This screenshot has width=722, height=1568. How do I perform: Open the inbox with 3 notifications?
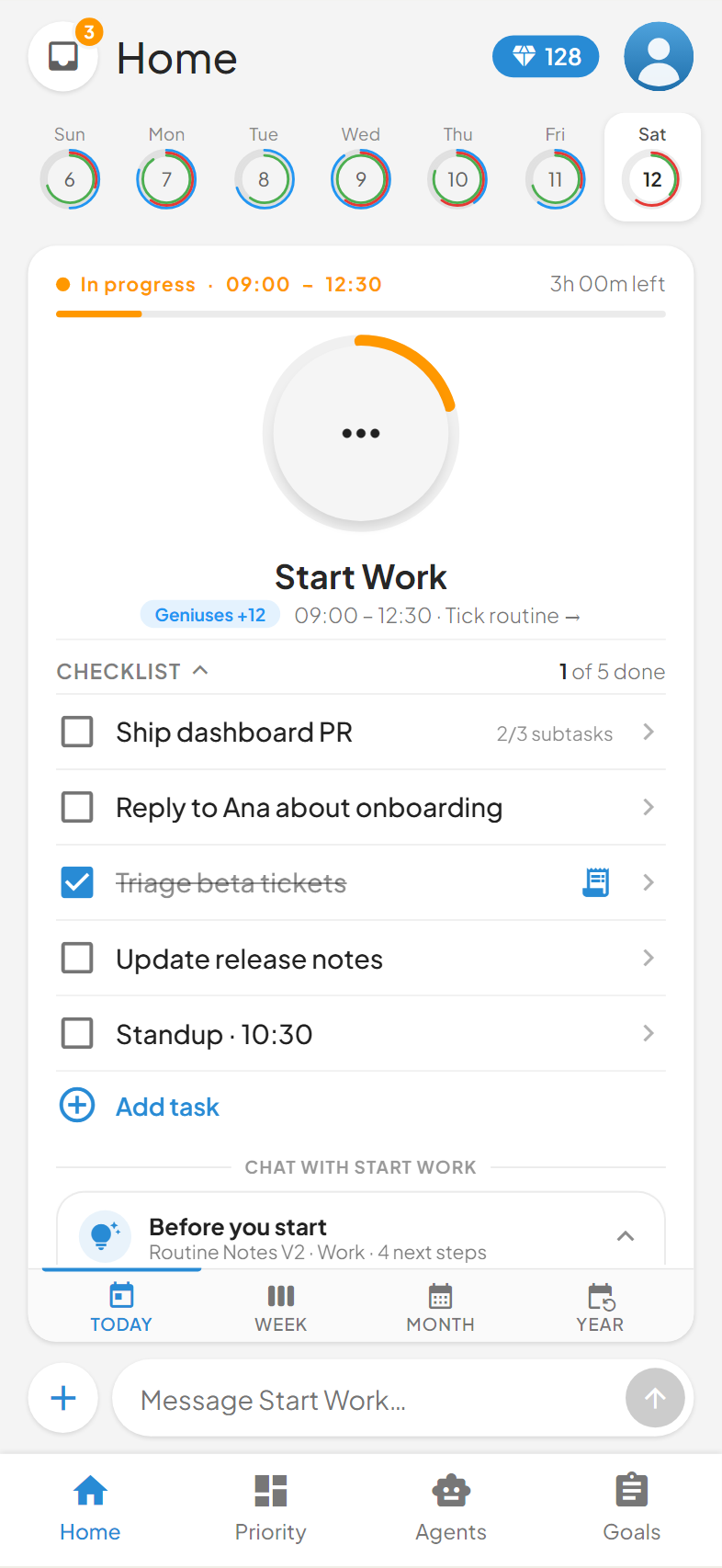(63, 56)
